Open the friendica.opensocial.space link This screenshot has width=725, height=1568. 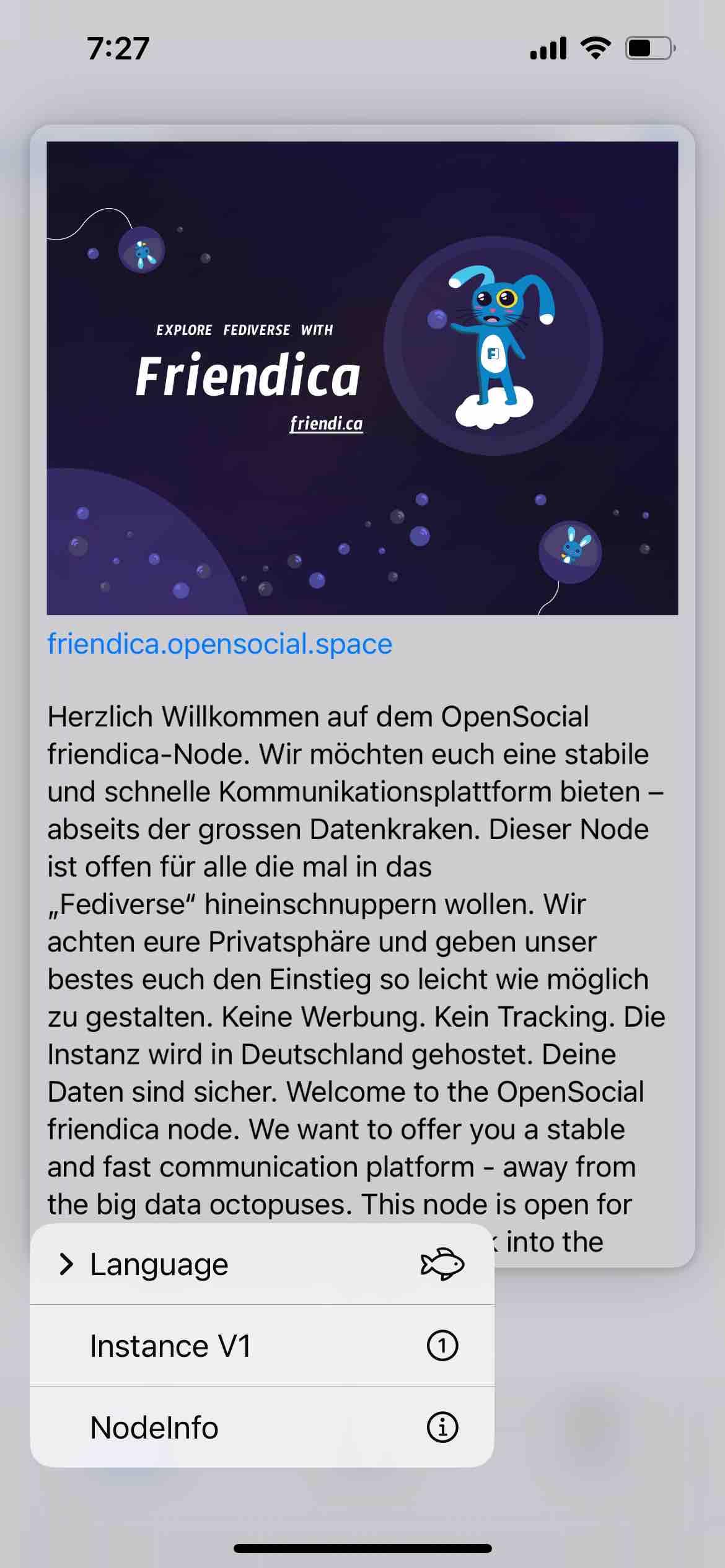(x=220, y=644)
